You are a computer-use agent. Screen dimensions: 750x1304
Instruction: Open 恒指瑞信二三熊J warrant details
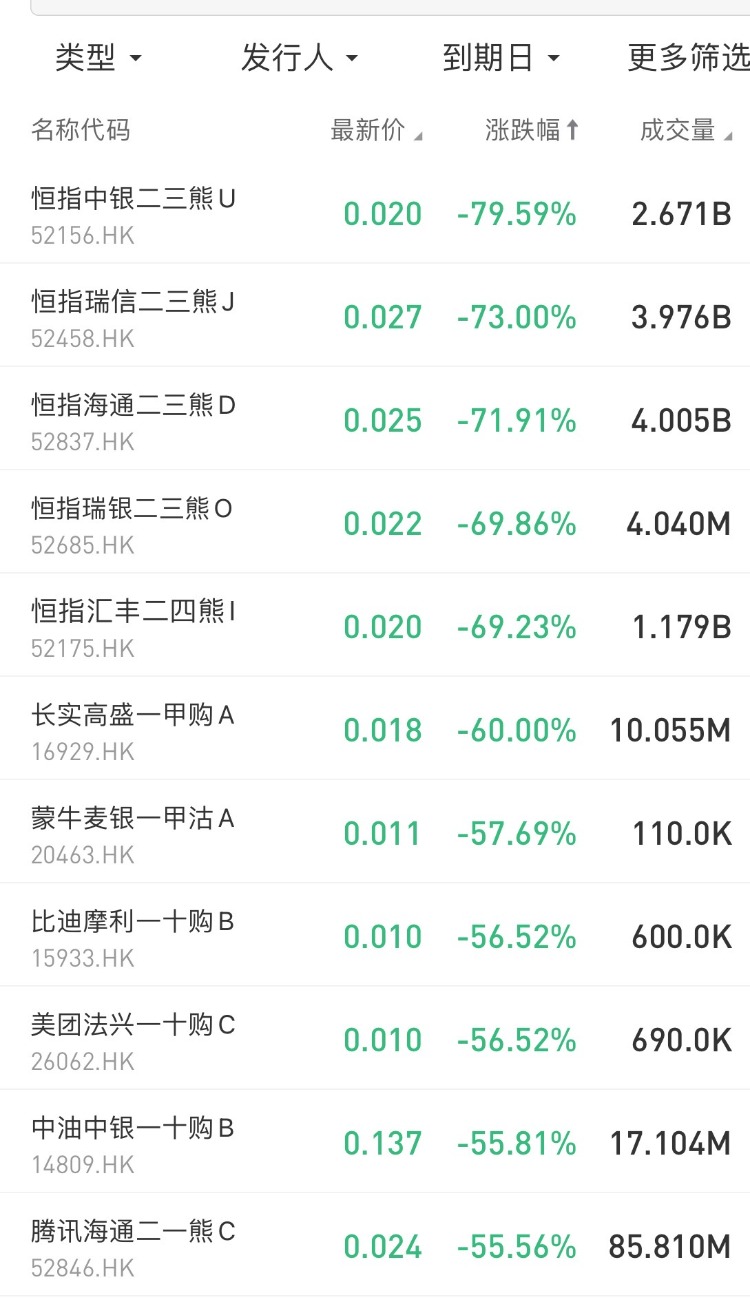(x=133, y=316)
